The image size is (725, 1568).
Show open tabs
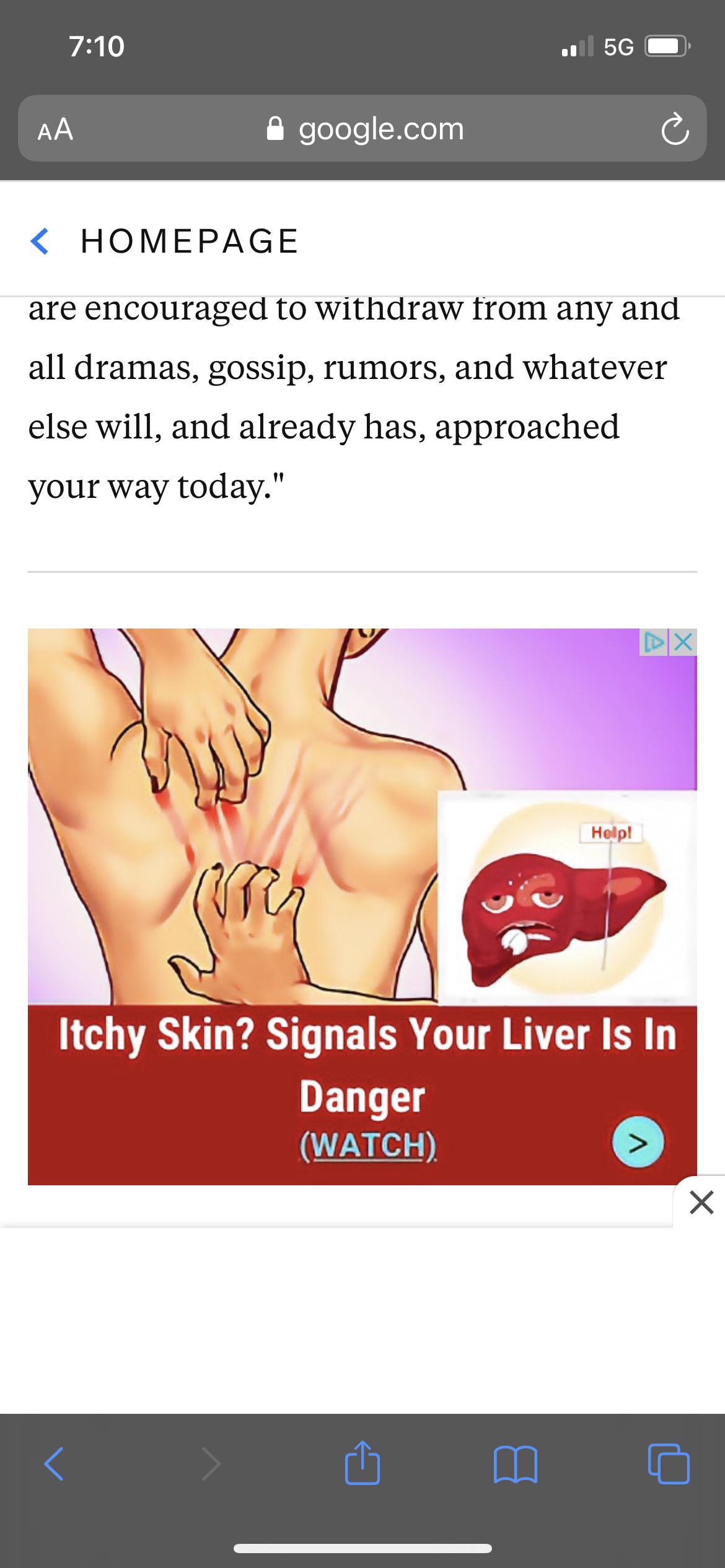coord(669,1463)
